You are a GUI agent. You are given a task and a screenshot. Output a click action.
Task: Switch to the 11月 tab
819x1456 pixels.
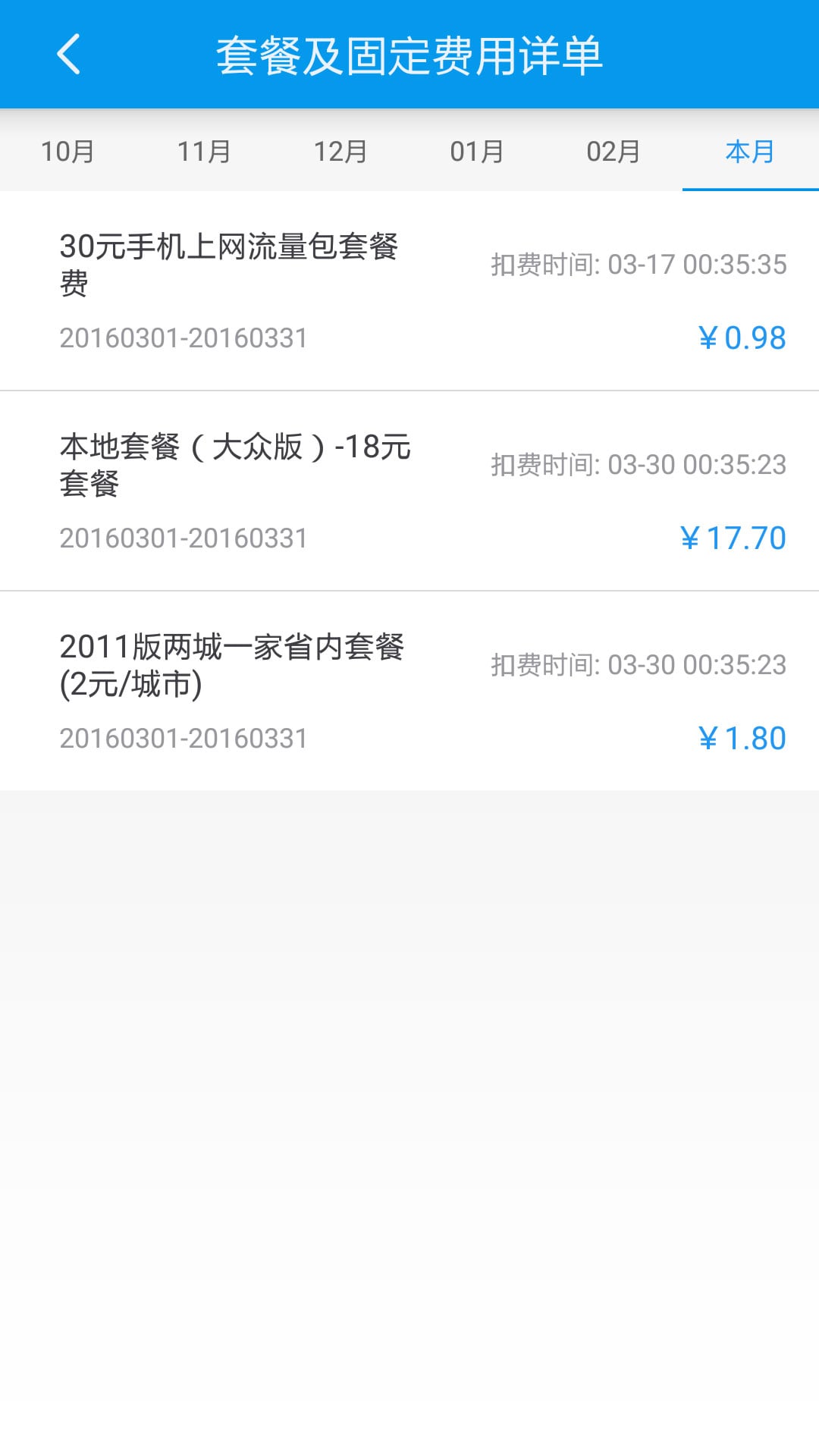tap(205, 151)
